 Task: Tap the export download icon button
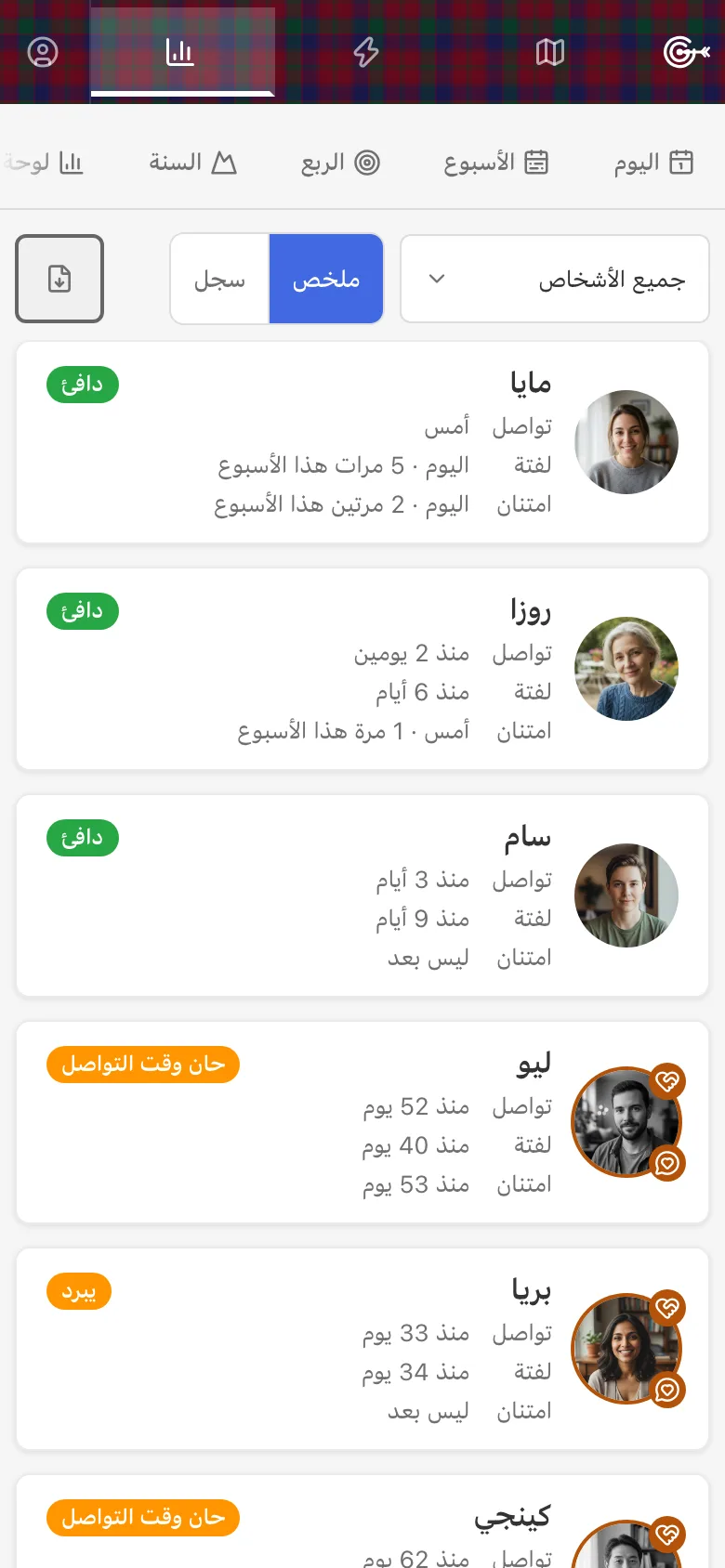pos(59,279)
